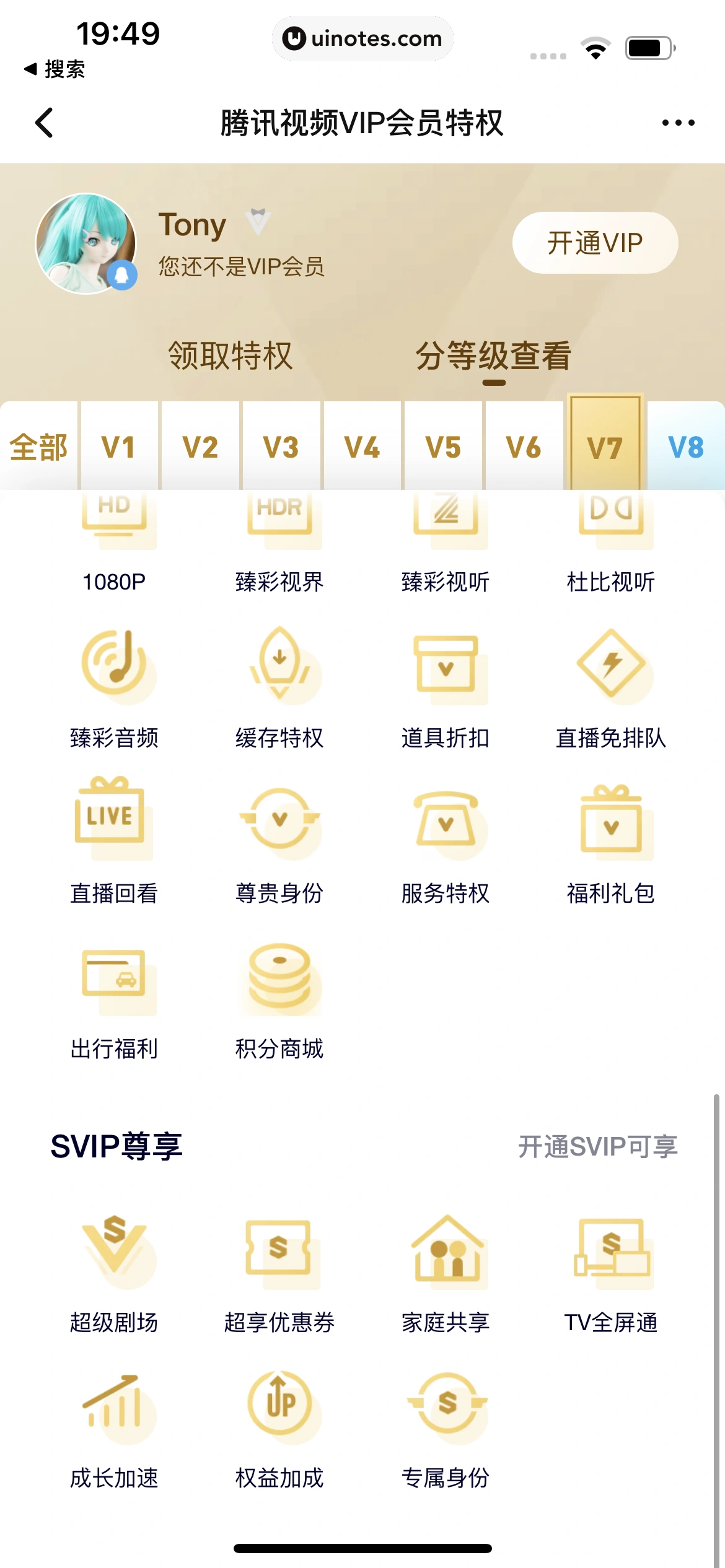Switch to the 领取特权 tab
725x1568 pixels.
tap(231, 355)
